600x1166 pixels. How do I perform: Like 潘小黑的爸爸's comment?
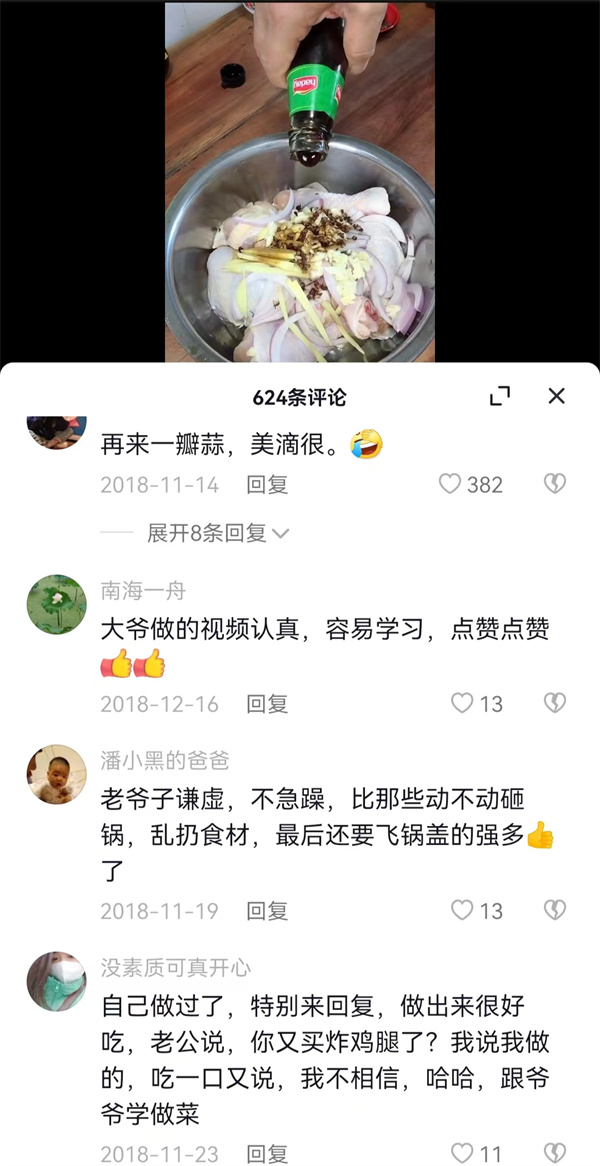462,910
